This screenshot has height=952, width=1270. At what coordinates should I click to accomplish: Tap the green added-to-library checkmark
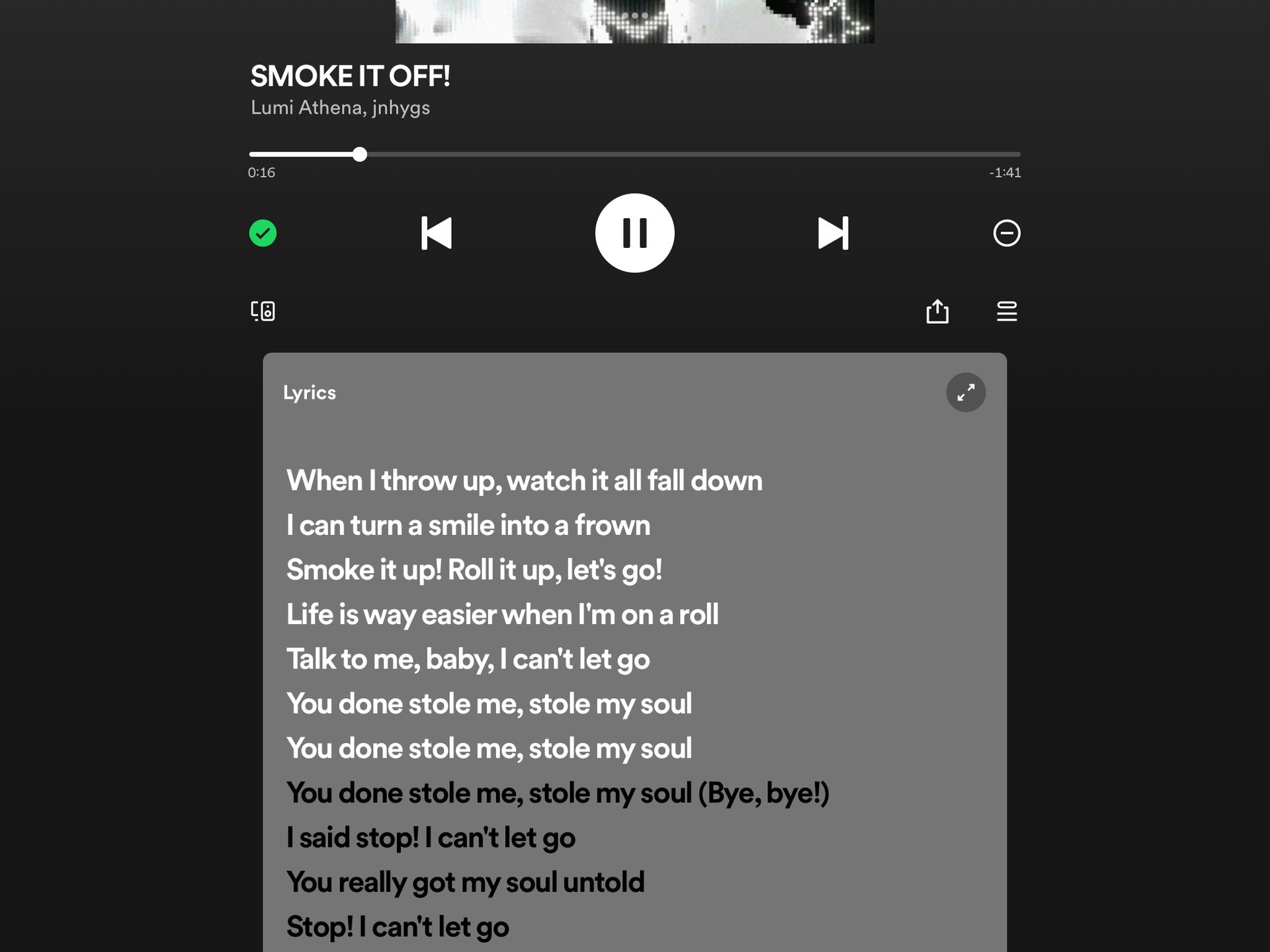tap(263, 233)
